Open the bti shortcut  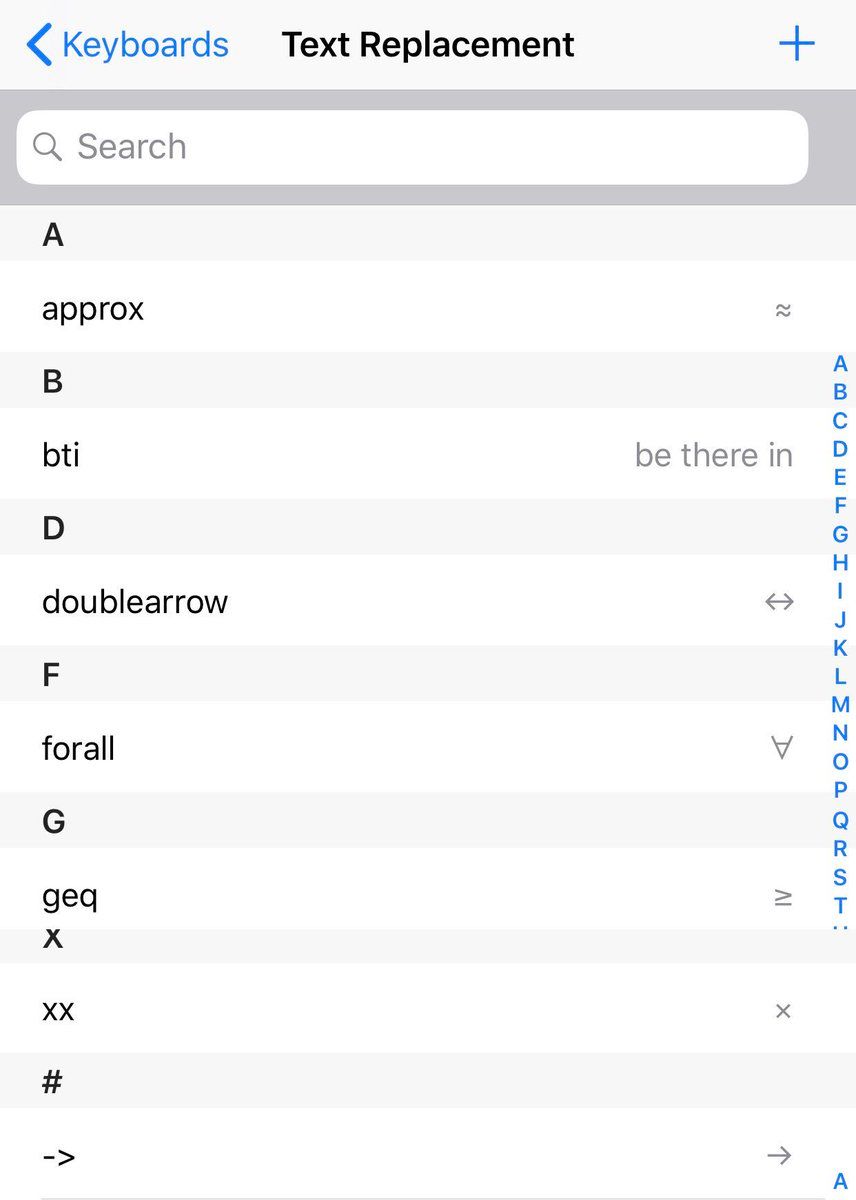(x=400, y=455)
